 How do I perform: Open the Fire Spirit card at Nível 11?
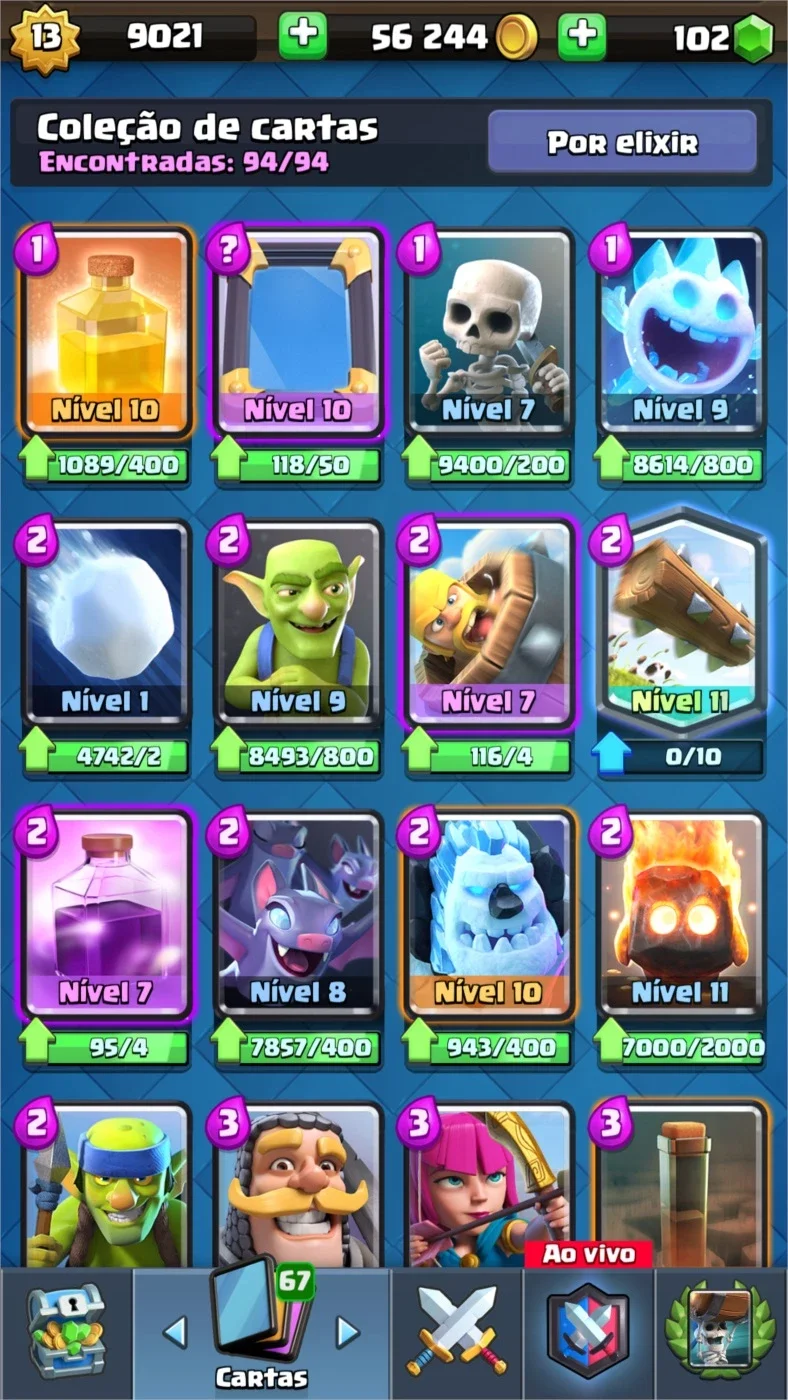pyautogui.click(x=681, y=915)
